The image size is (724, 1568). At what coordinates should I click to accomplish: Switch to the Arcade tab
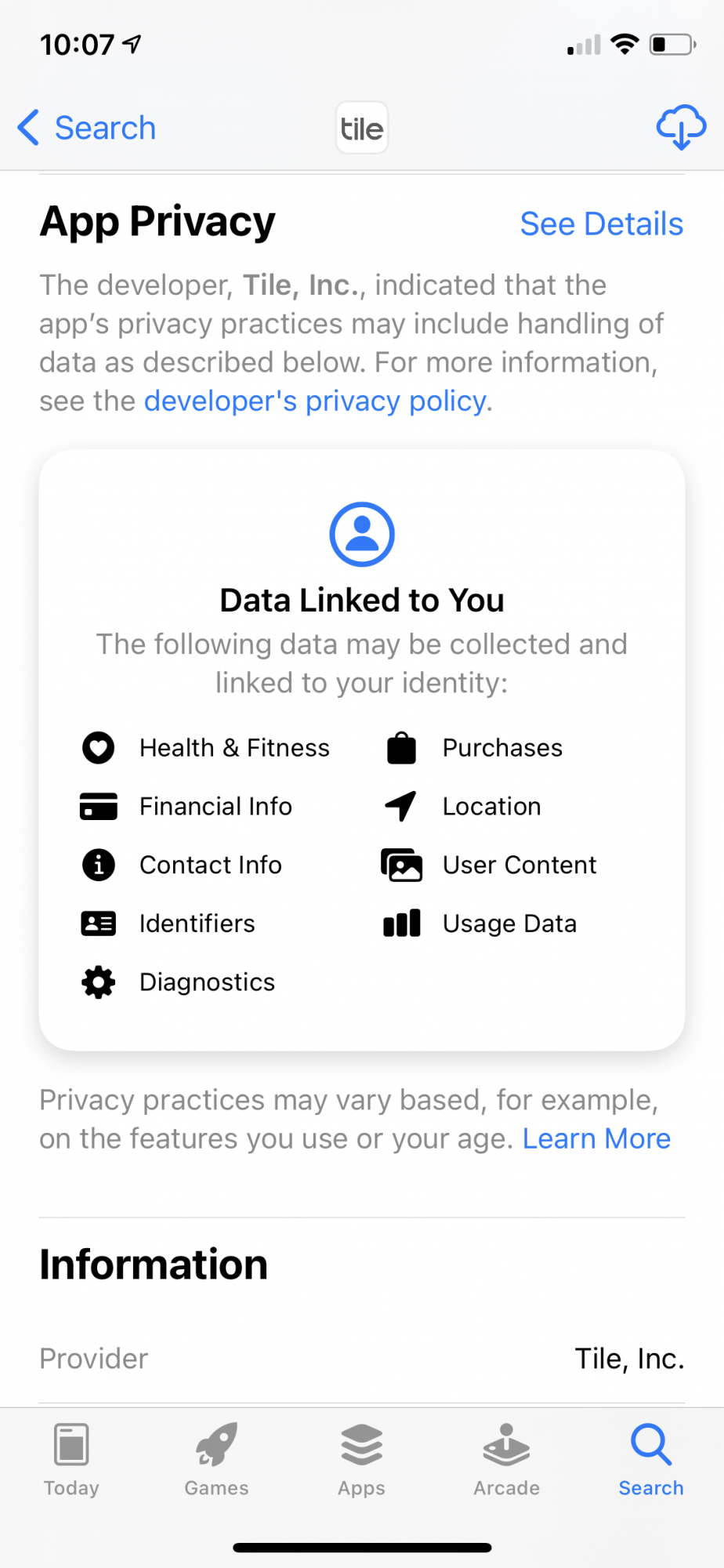(x=506, y=1460)
